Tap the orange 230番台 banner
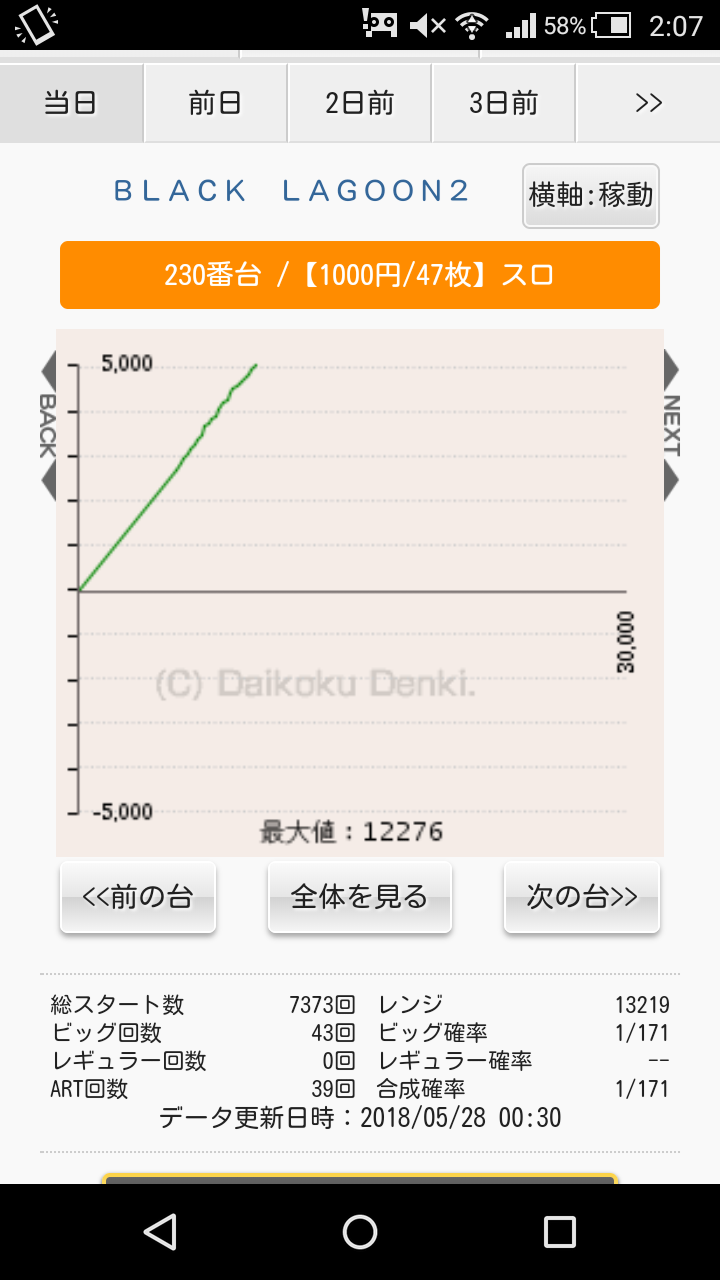 pos(360,275)
